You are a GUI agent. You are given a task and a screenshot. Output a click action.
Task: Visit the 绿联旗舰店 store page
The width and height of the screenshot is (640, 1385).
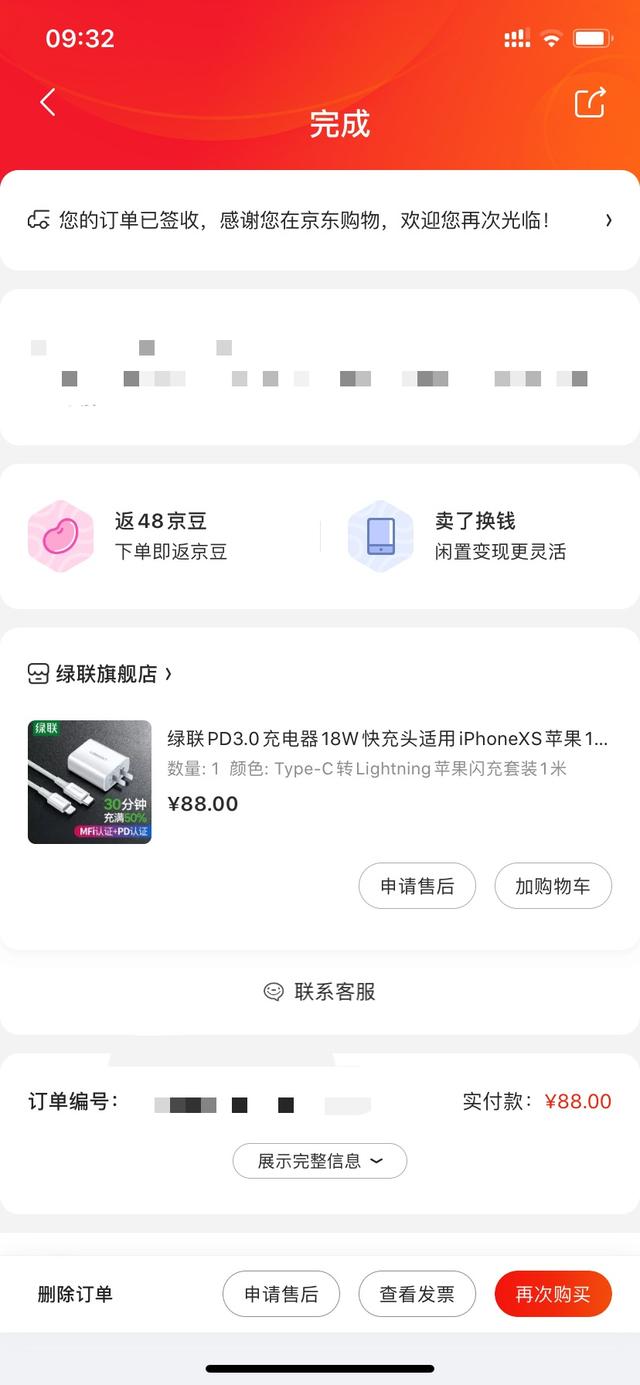105,674
